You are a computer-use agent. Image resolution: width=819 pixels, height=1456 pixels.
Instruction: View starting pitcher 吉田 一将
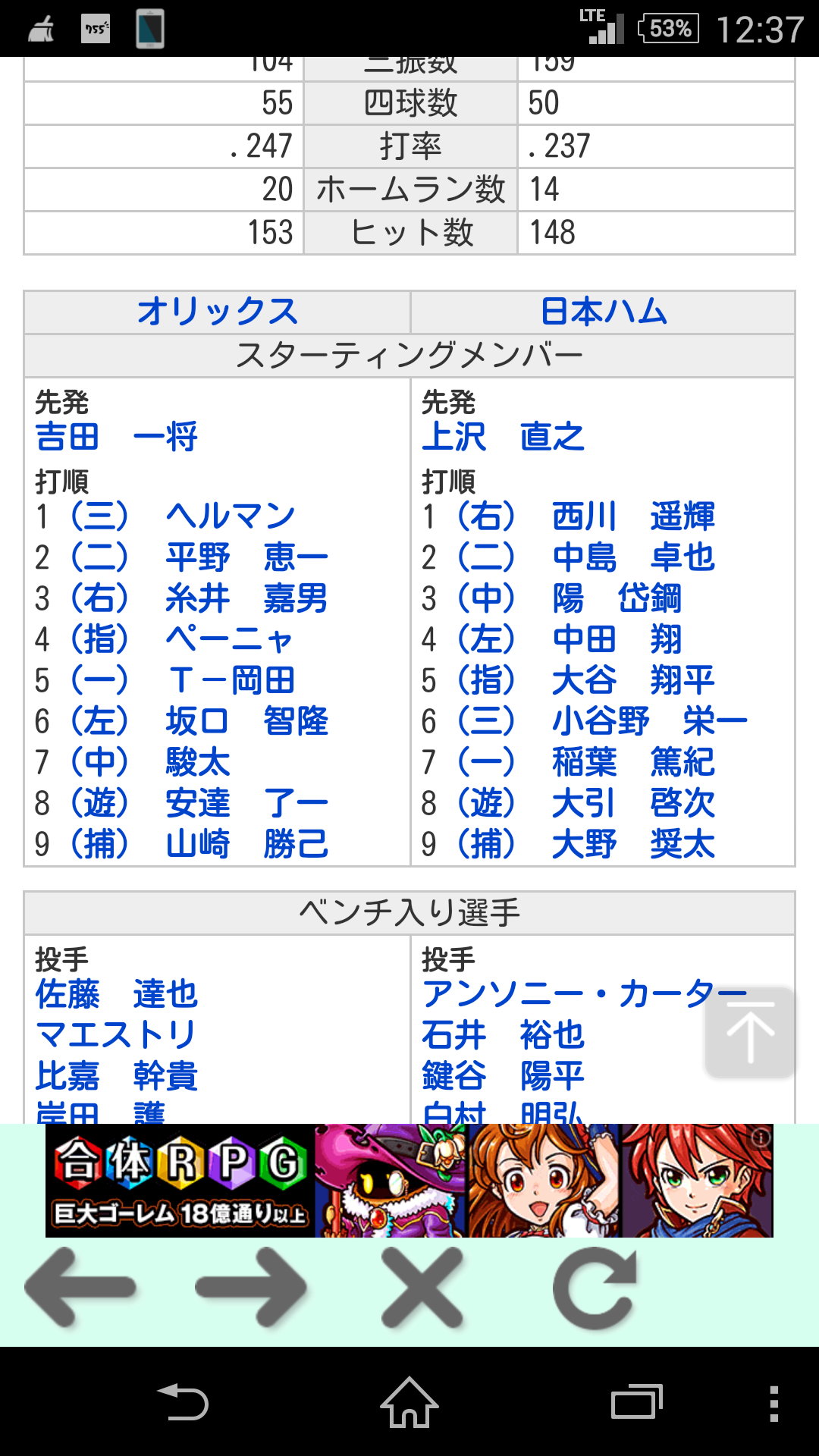click(x=116, y=437)
